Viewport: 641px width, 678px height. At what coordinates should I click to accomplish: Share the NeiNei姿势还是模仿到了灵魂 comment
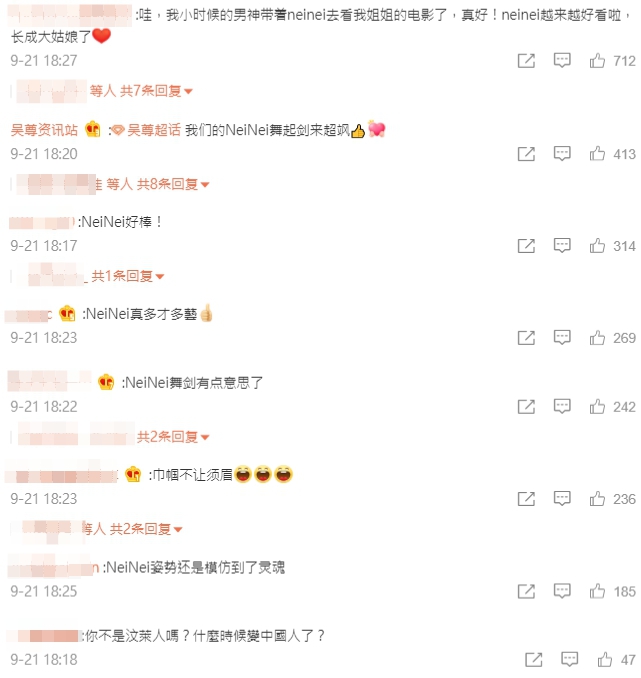526,592
